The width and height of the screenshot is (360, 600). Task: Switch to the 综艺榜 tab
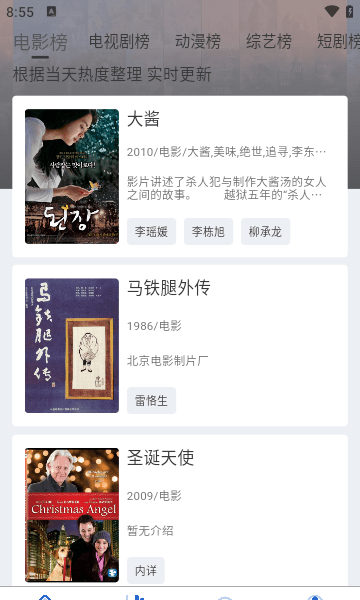click(269, 41)
